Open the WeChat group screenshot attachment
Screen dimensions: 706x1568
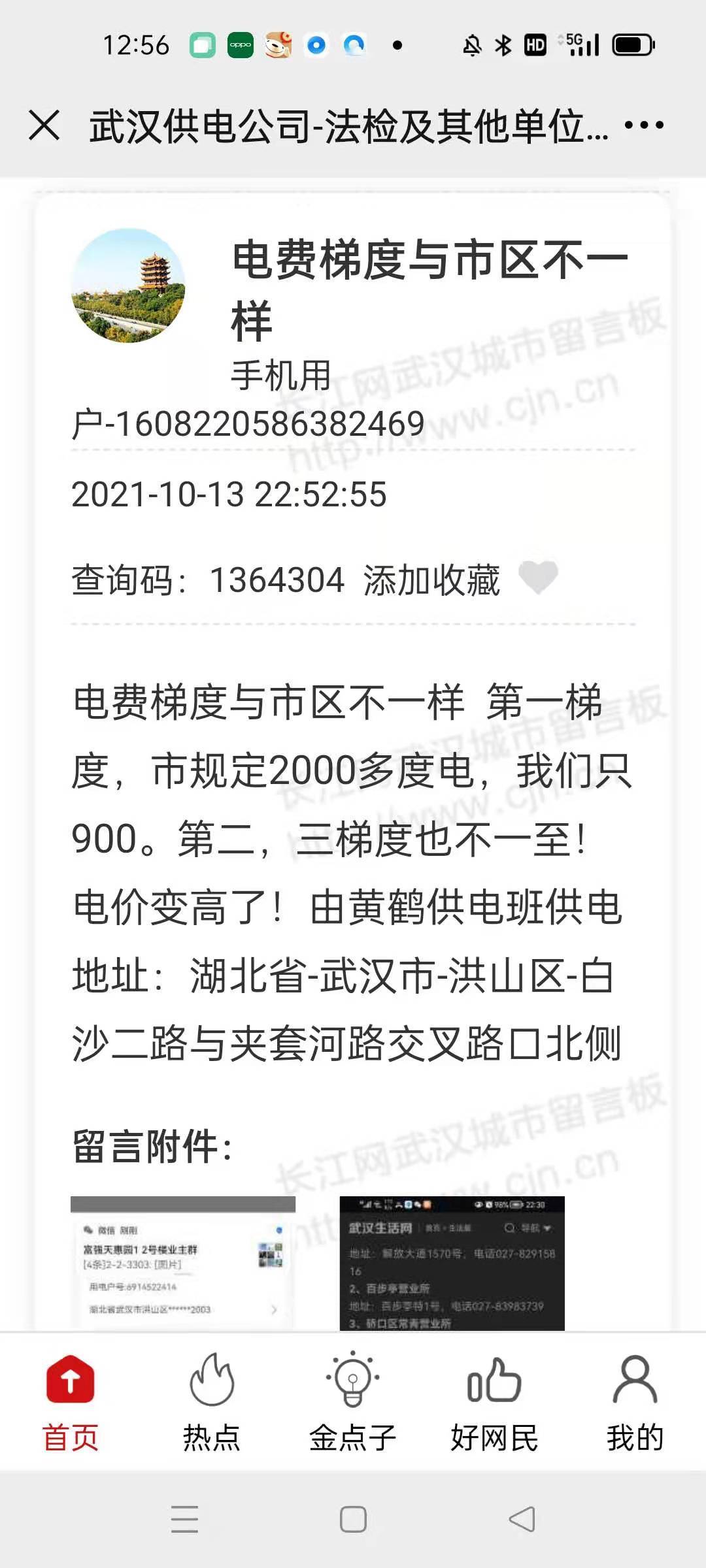(183, 1264)
